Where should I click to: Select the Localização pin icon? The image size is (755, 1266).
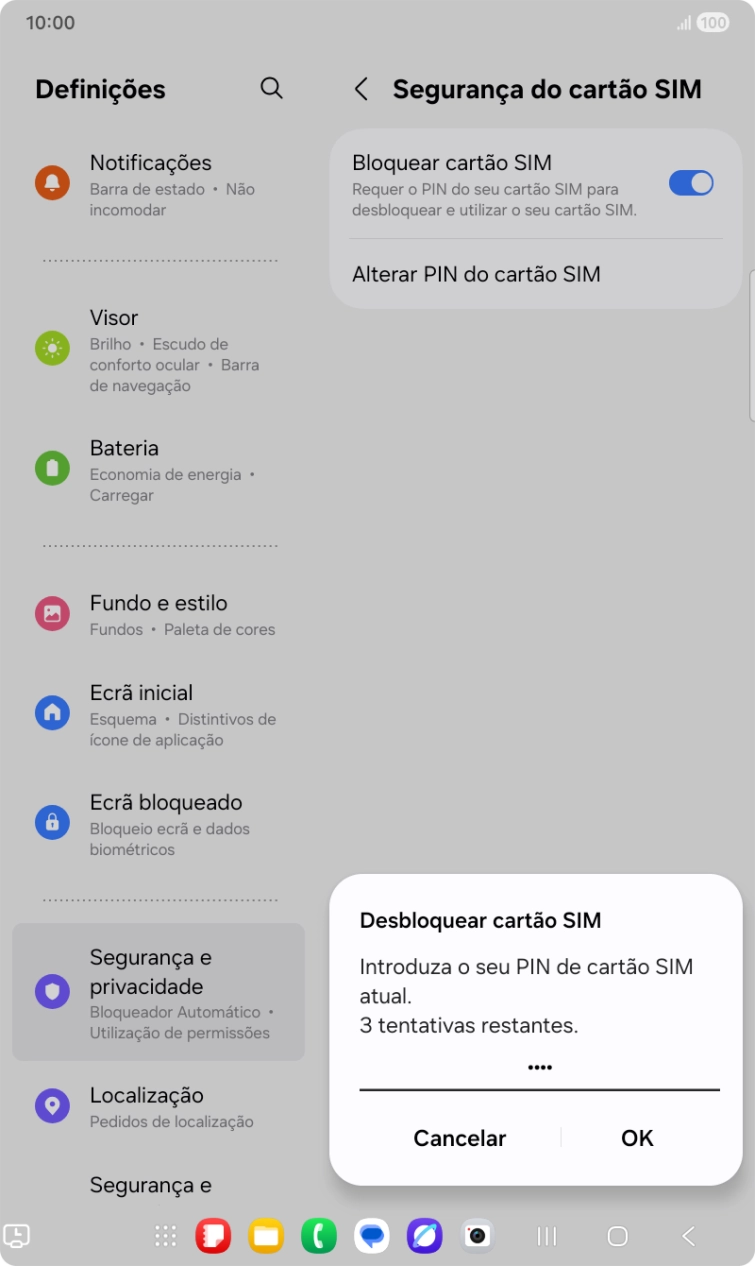(52, 1106)
